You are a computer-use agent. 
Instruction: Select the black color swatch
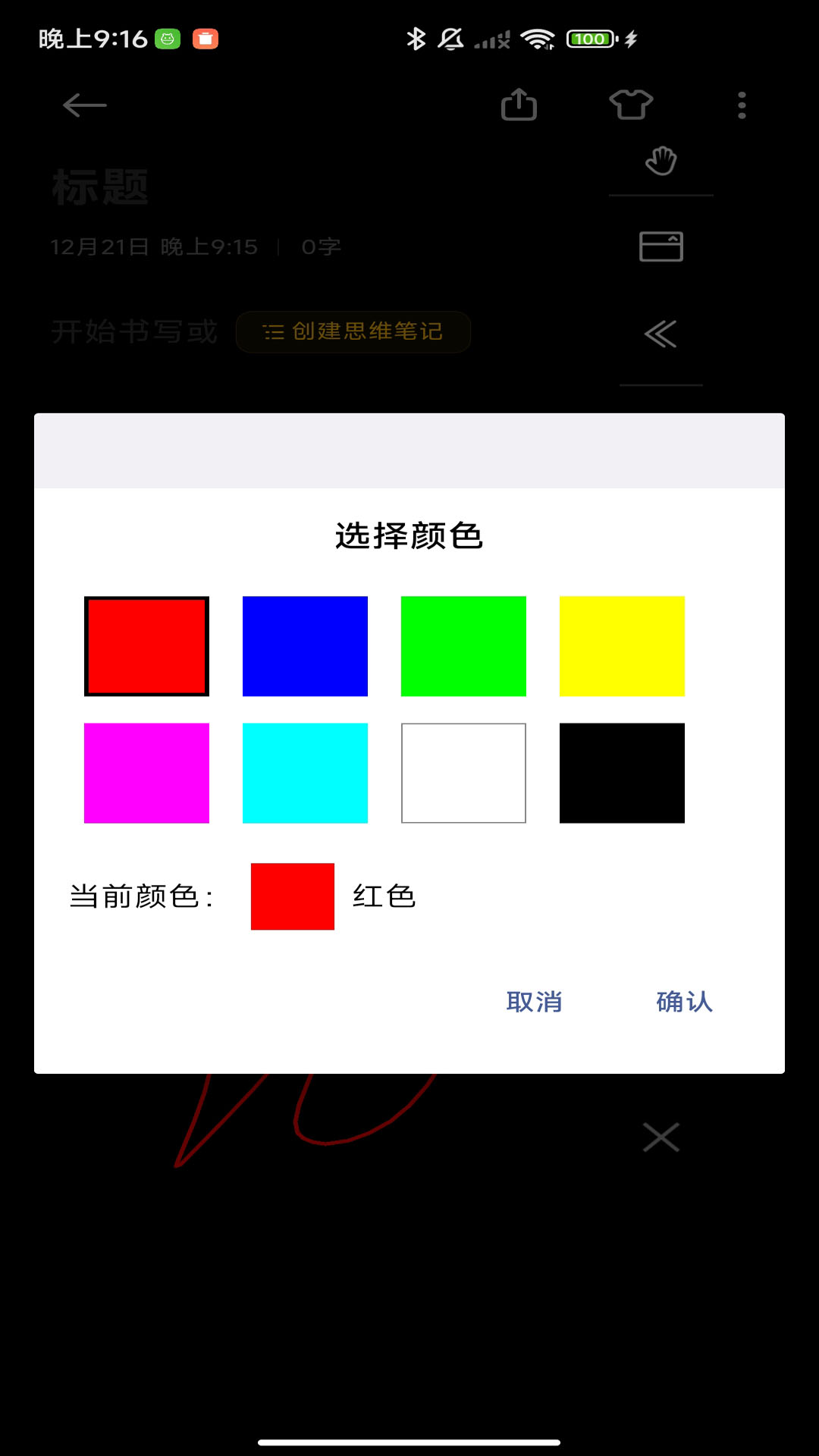pos(622,773)
